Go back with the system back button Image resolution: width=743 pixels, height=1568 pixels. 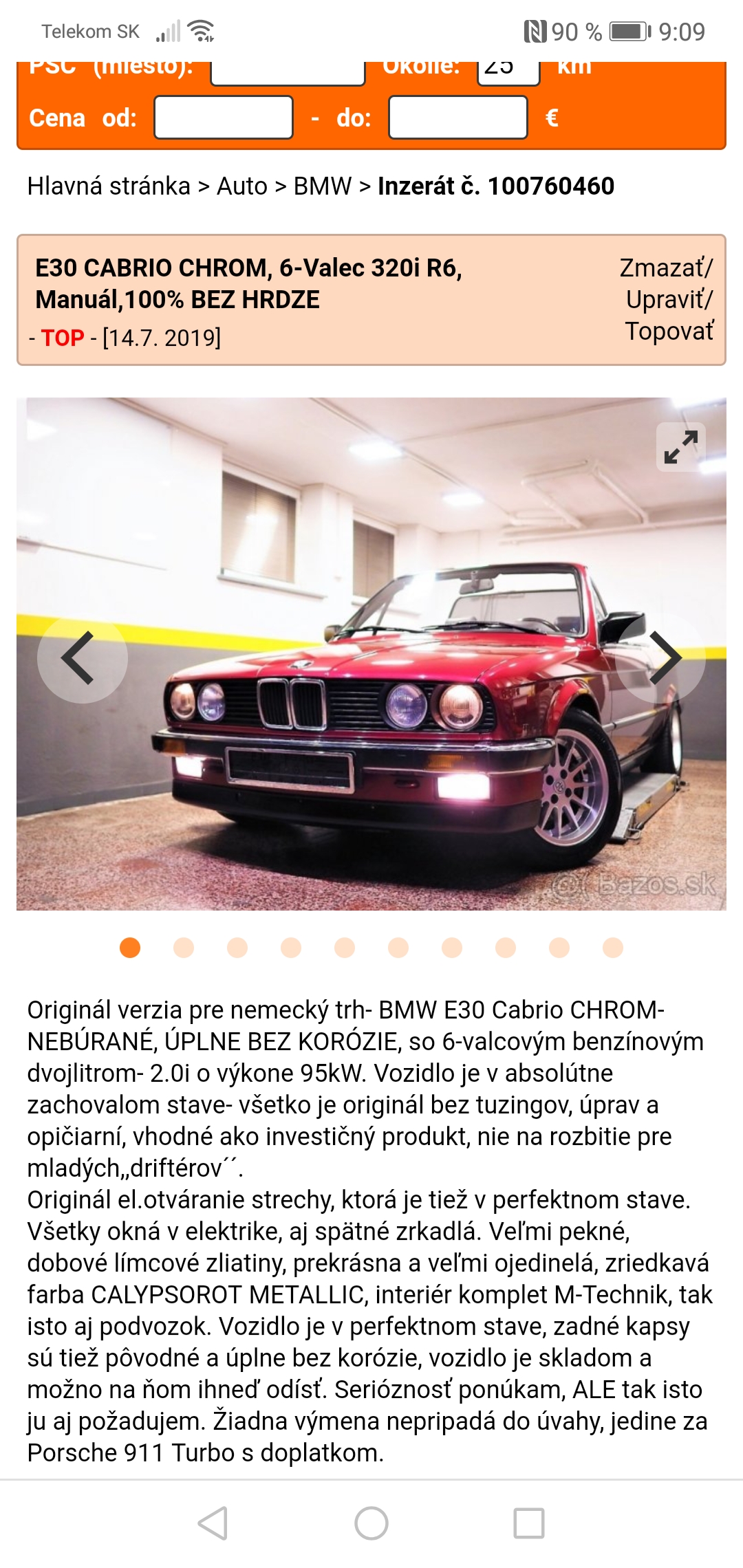[x=213, y=1523]
